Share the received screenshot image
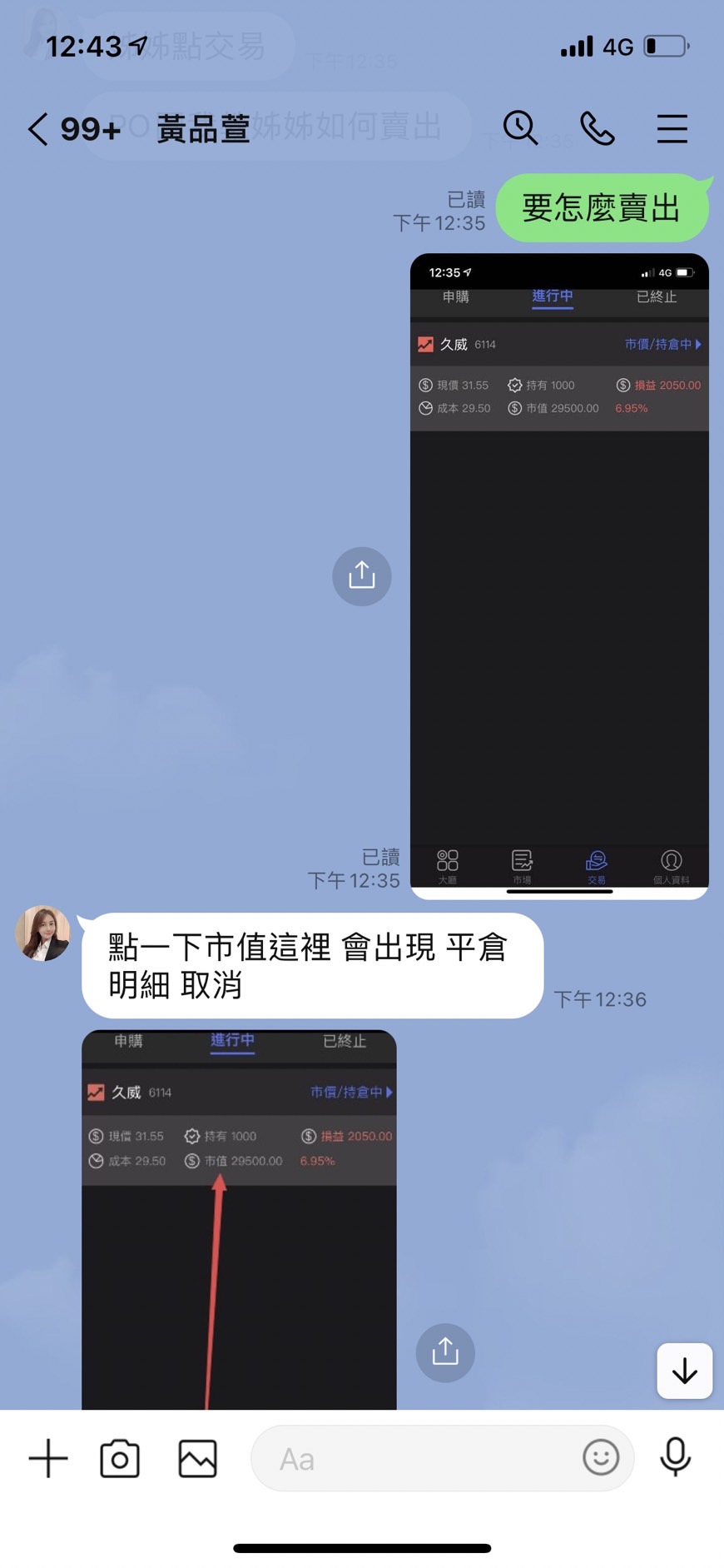 [445, 1352]
